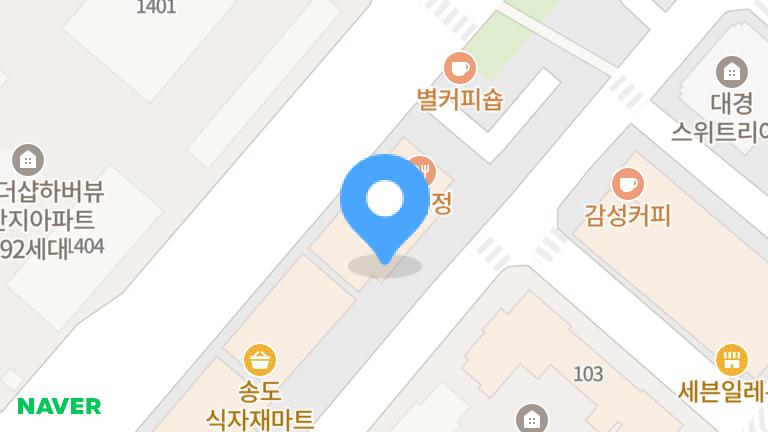Open the 대경 스위트리아 building marker
The width and height of the screenshot is (768, 432).
[x=732, y=71]
